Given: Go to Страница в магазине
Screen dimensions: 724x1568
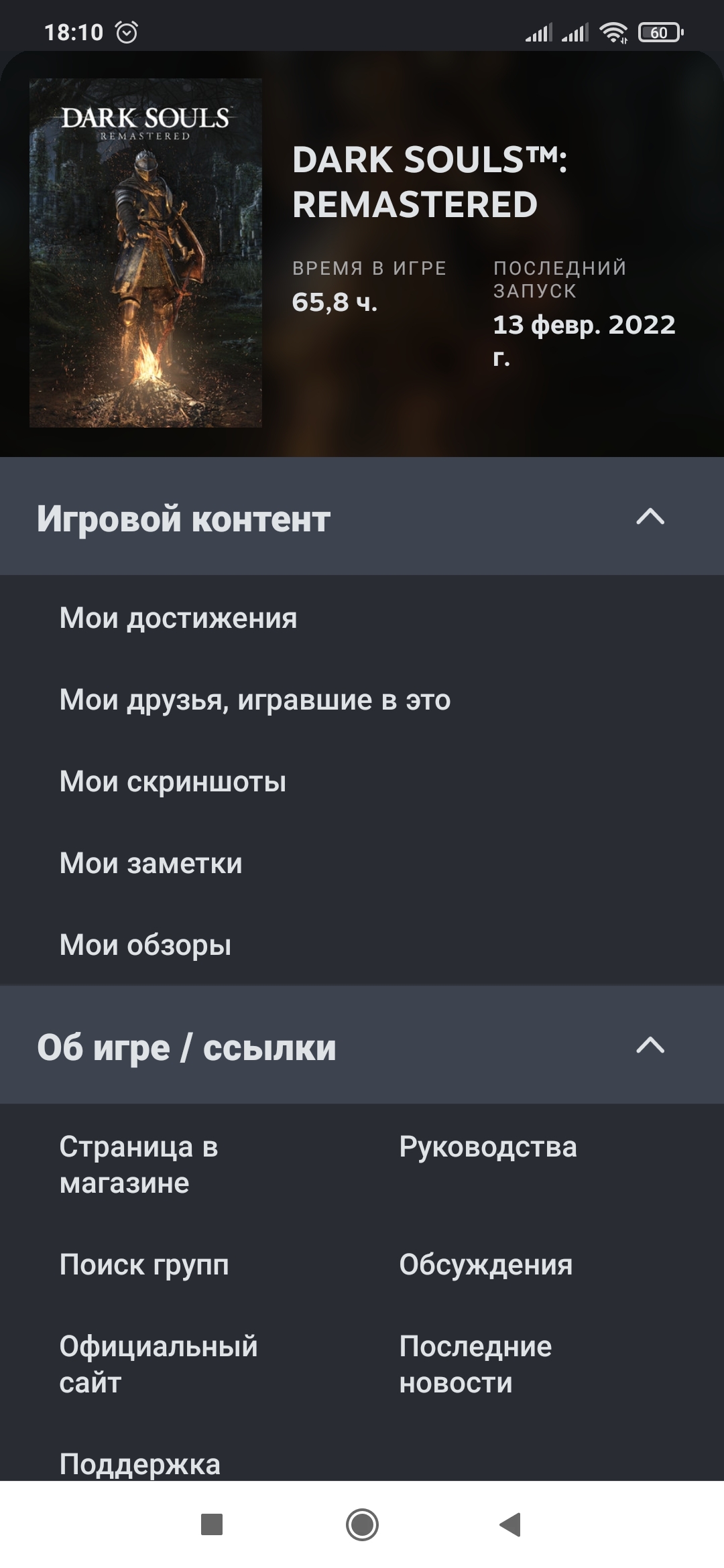Looking at the screenshot, I should pos(139,1165).
